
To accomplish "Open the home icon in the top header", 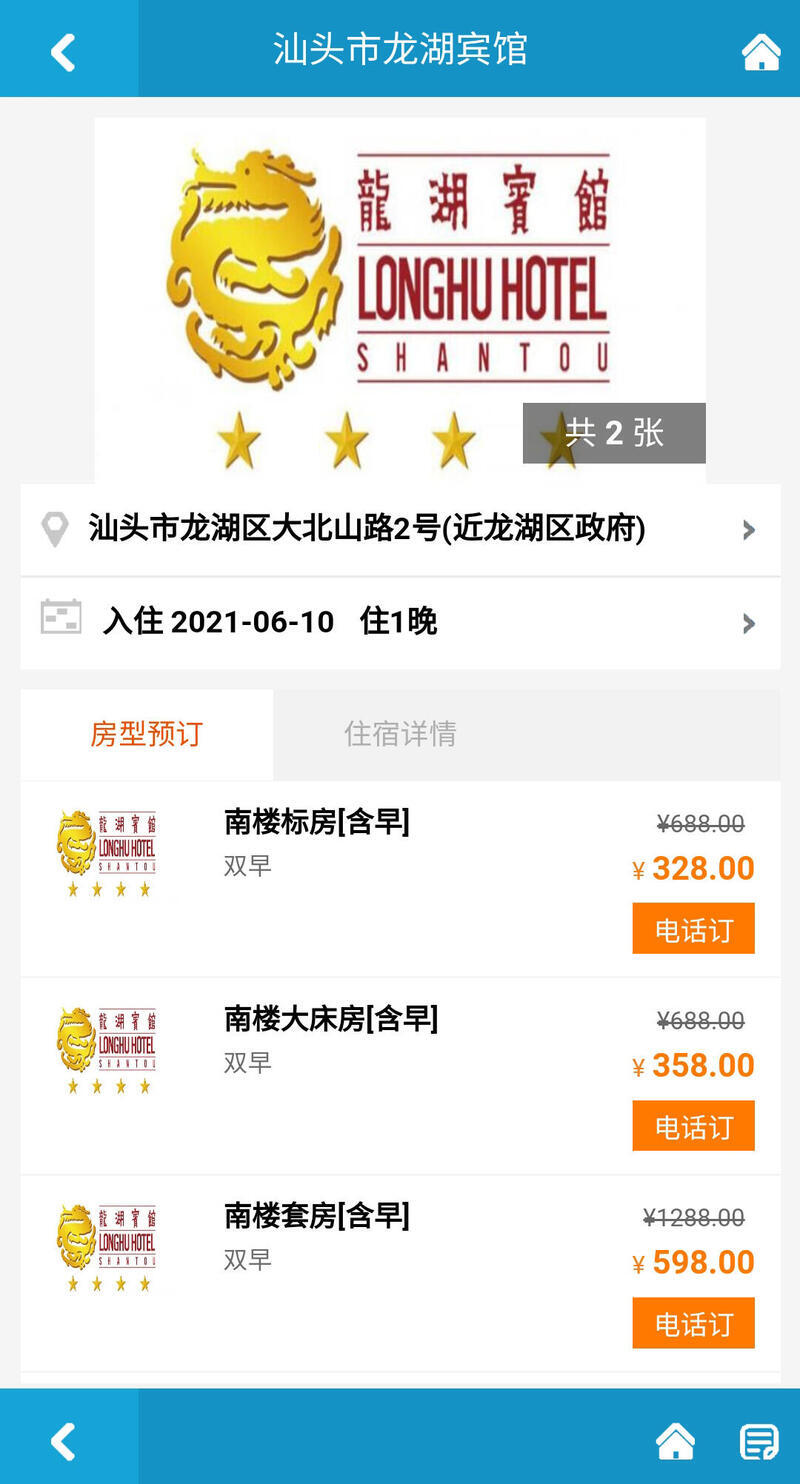I will (x=760, y=51).
